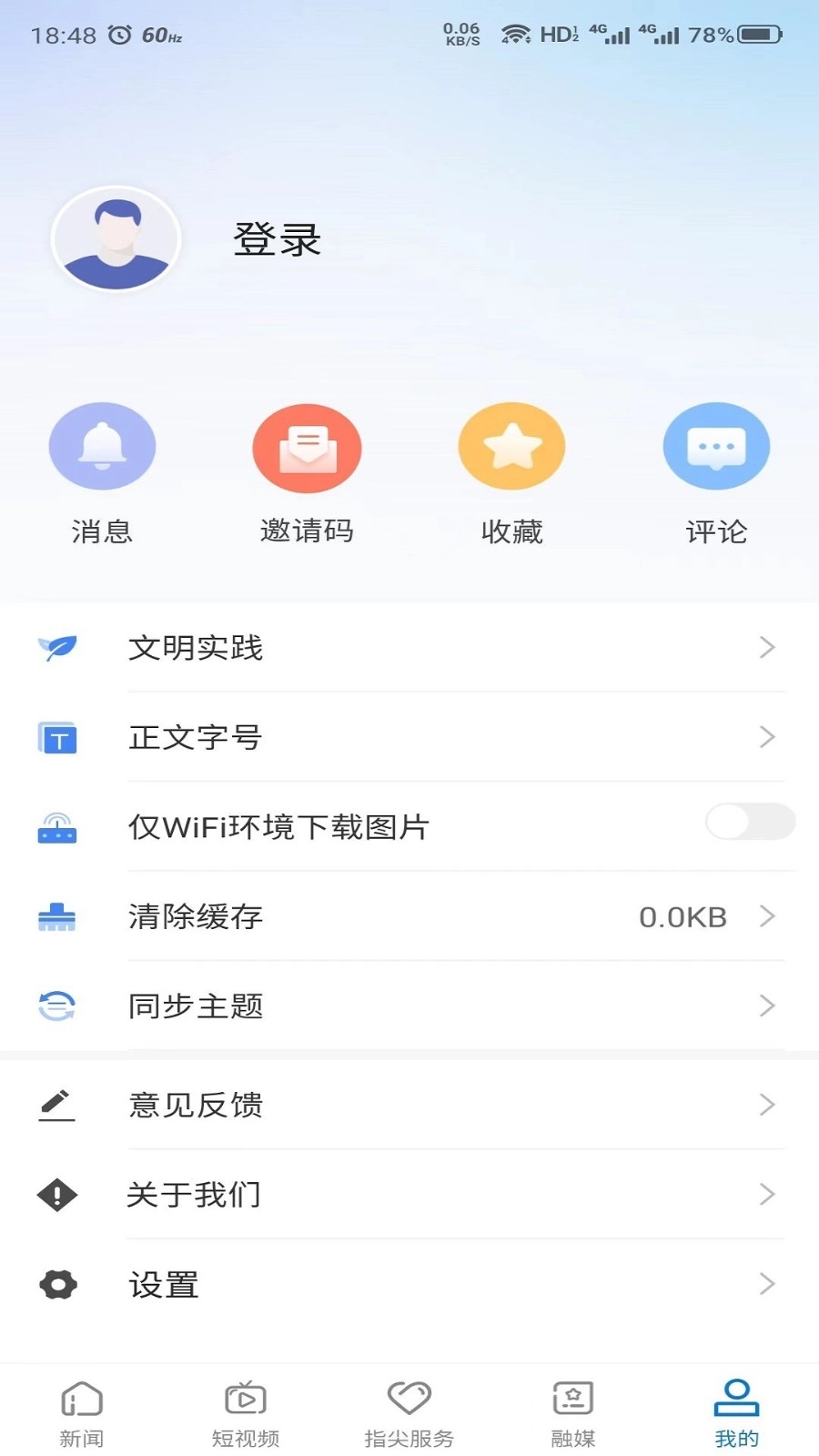View 评论 comments using the speech bubble icon
Viewport: 819px width, 1456px height.
point(716,446)
